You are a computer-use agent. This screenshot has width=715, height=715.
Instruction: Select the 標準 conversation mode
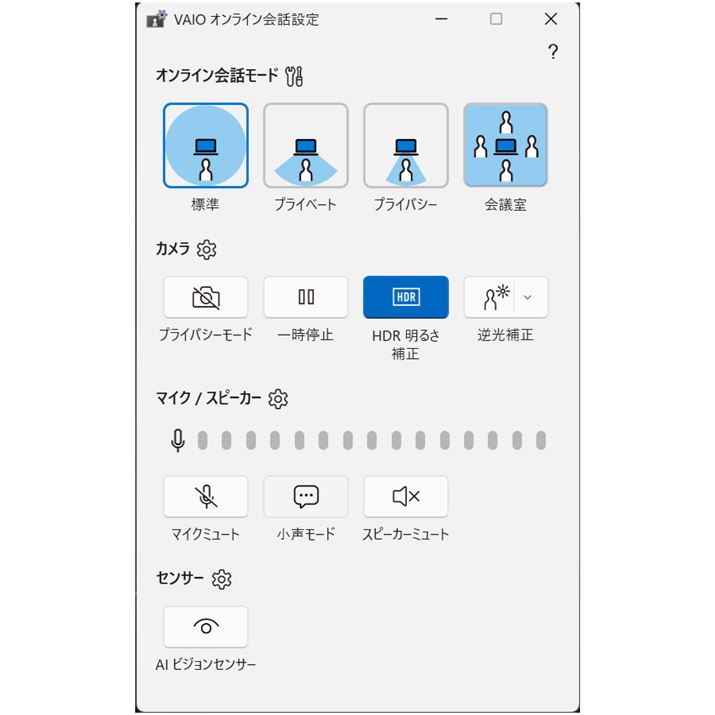click(205, 146)
